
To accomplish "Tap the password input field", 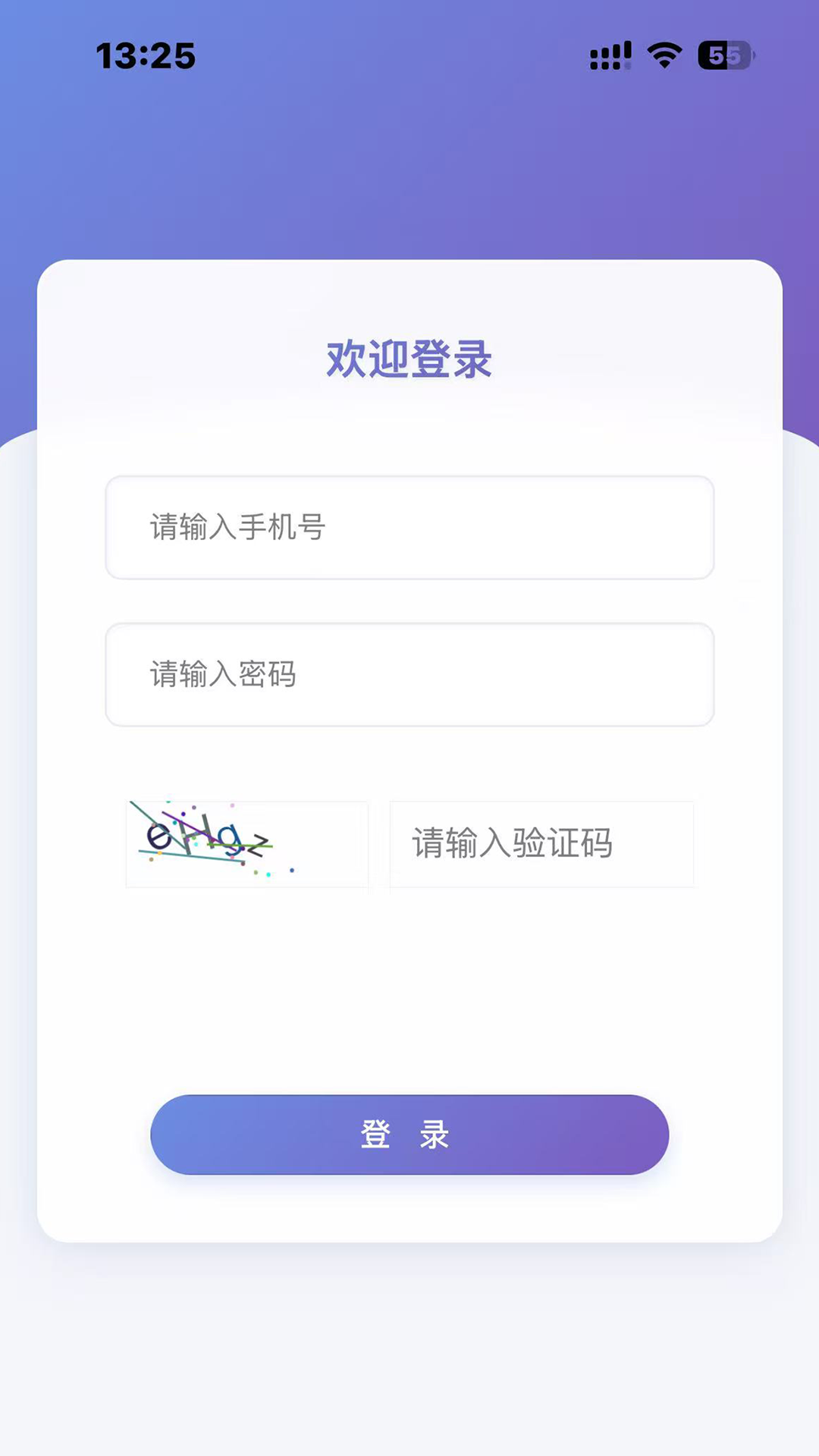I will 409,675.
